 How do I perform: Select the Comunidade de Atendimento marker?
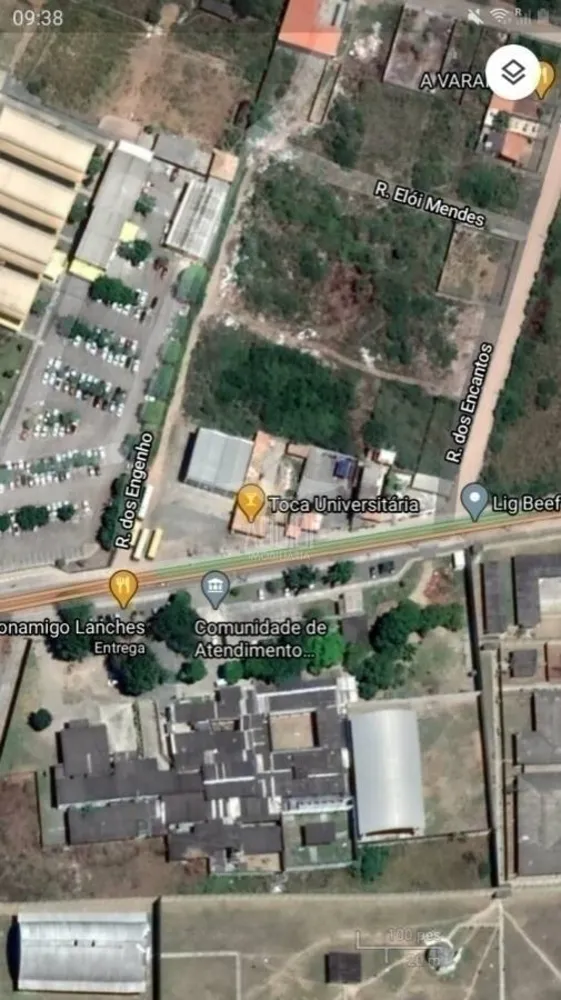pos(215,589)
